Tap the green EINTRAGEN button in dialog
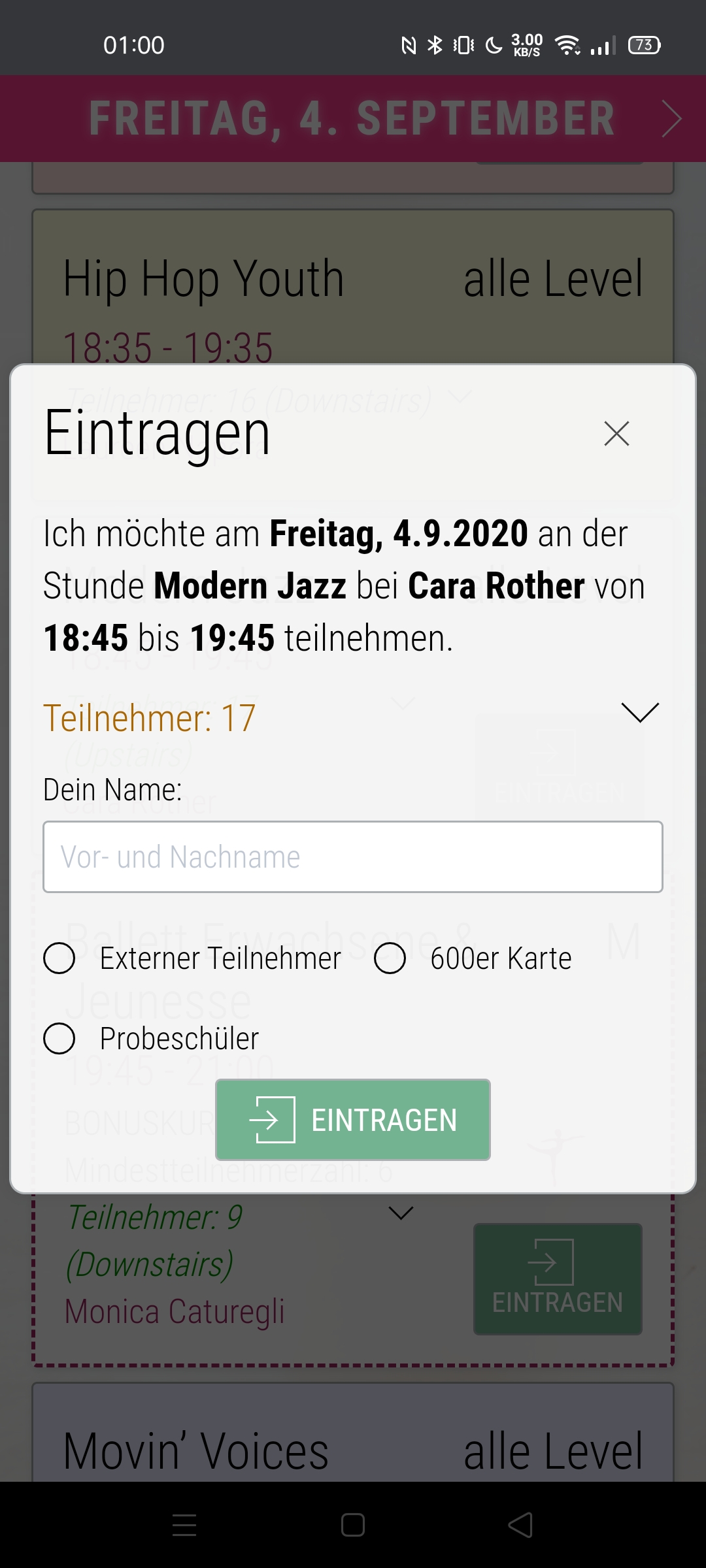 [x=353, y=1120]
